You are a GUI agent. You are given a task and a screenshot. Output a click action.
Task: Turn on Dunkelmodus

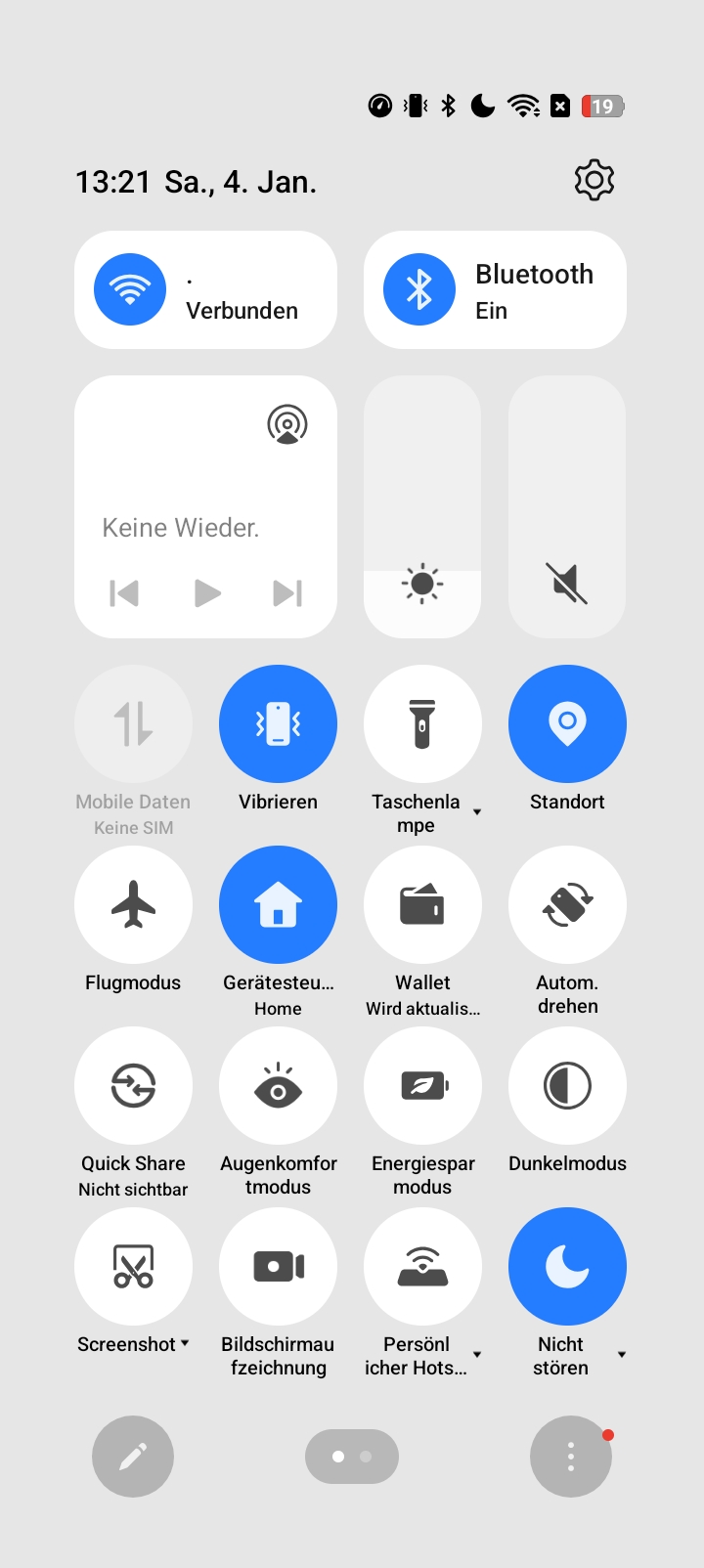(x=567, y=1085)
